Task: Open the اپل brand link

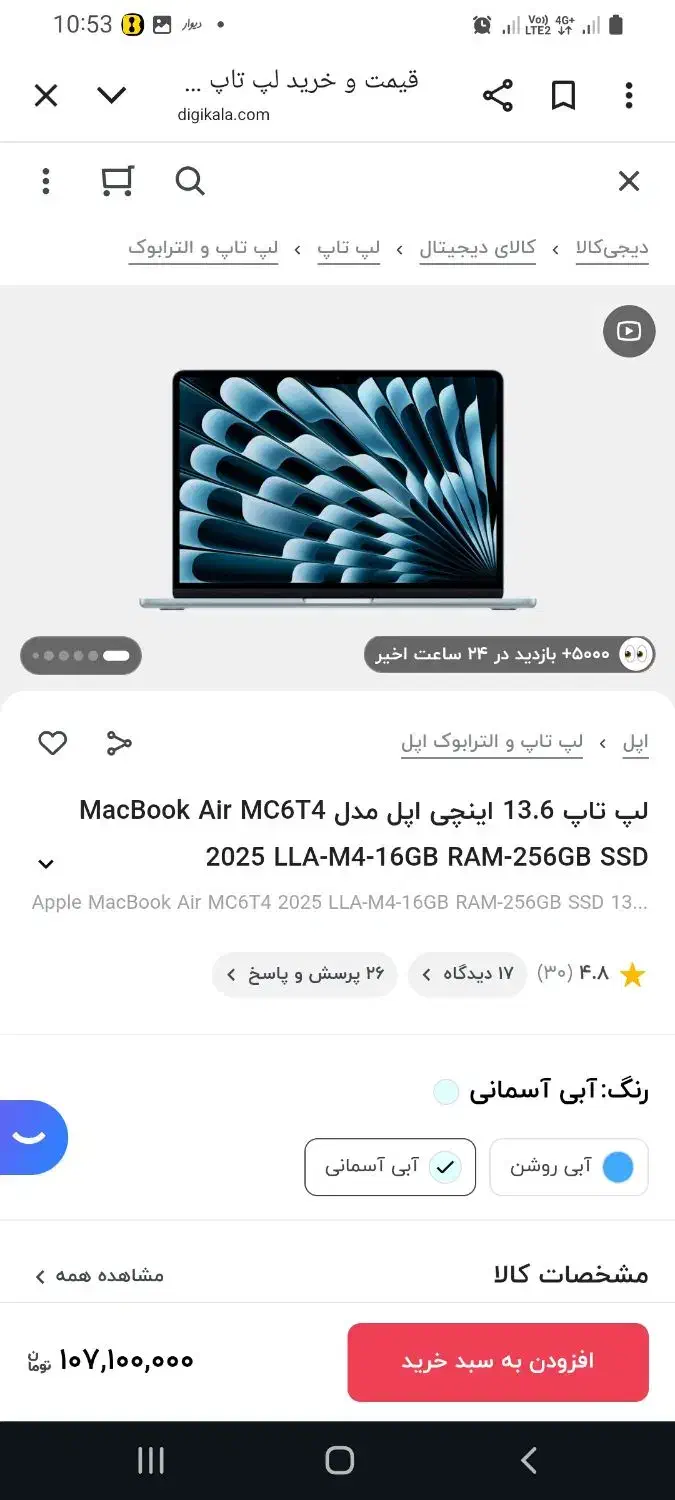Action: tap(635, 743)
